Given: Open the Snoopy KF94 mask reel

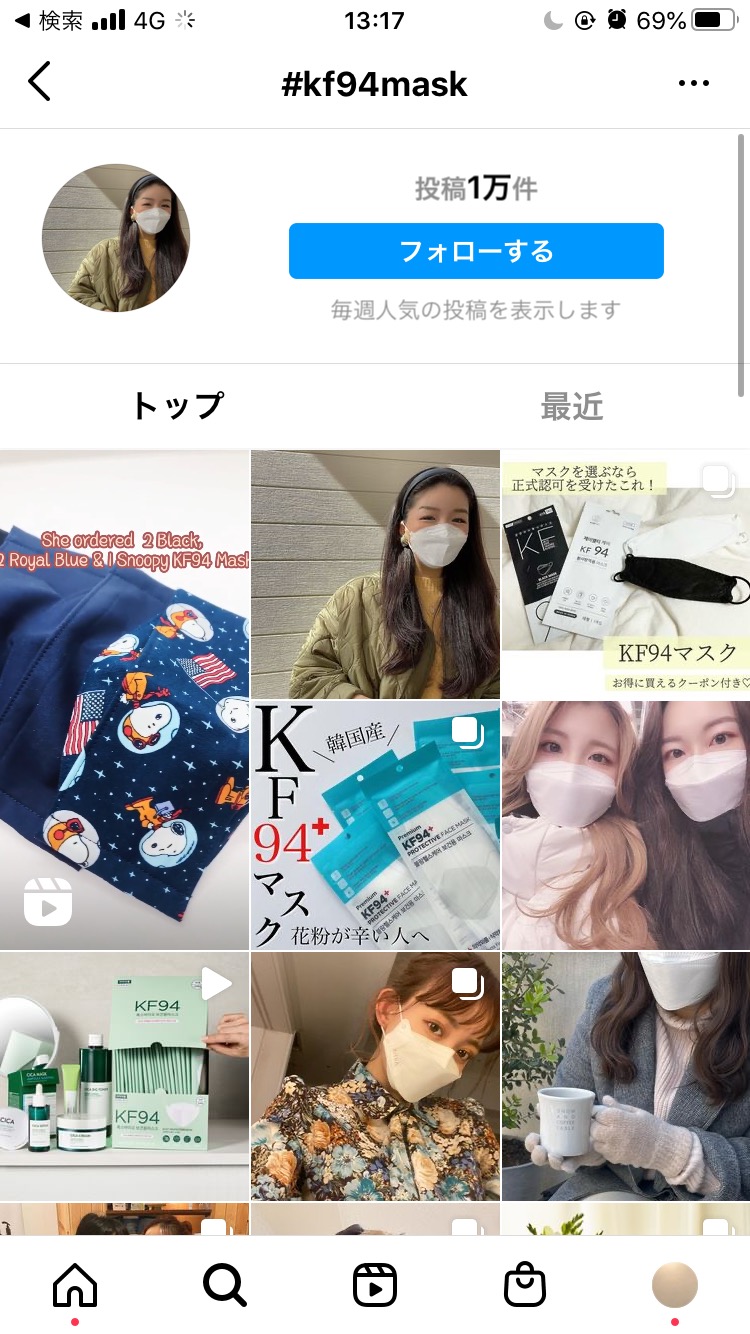Looking at the screenshot, I should (x=124, y=698).
